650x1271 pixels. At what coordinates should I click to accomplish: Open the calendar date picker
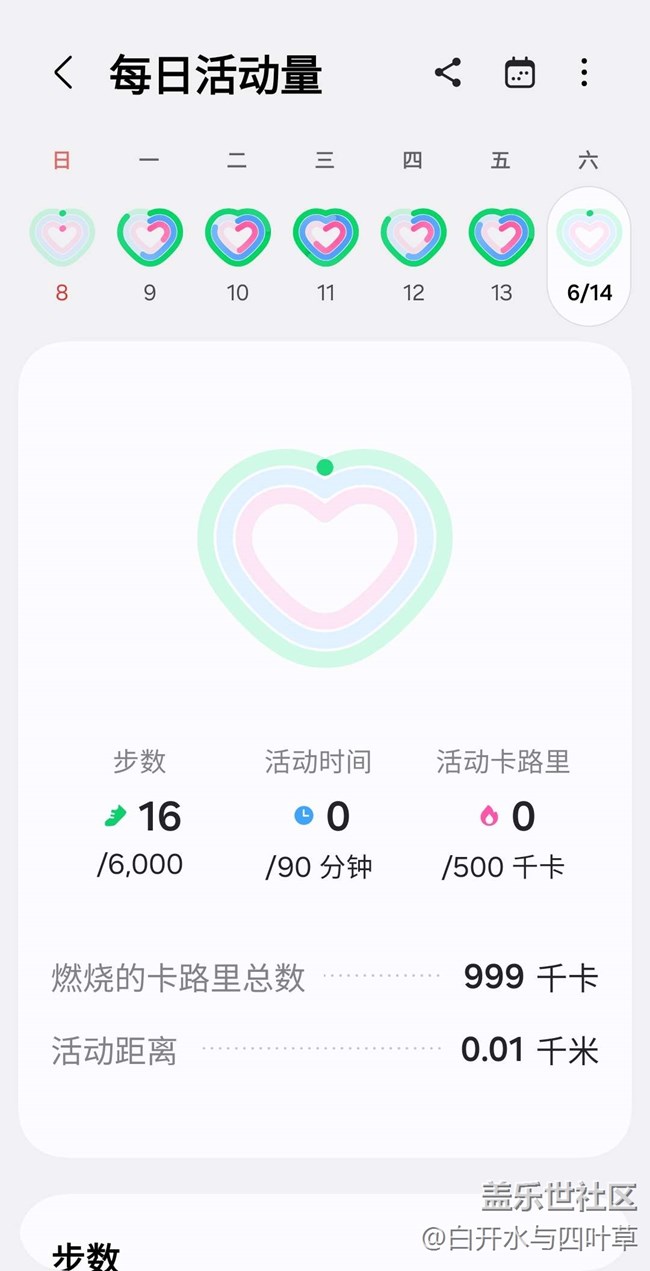coord(519,73)
